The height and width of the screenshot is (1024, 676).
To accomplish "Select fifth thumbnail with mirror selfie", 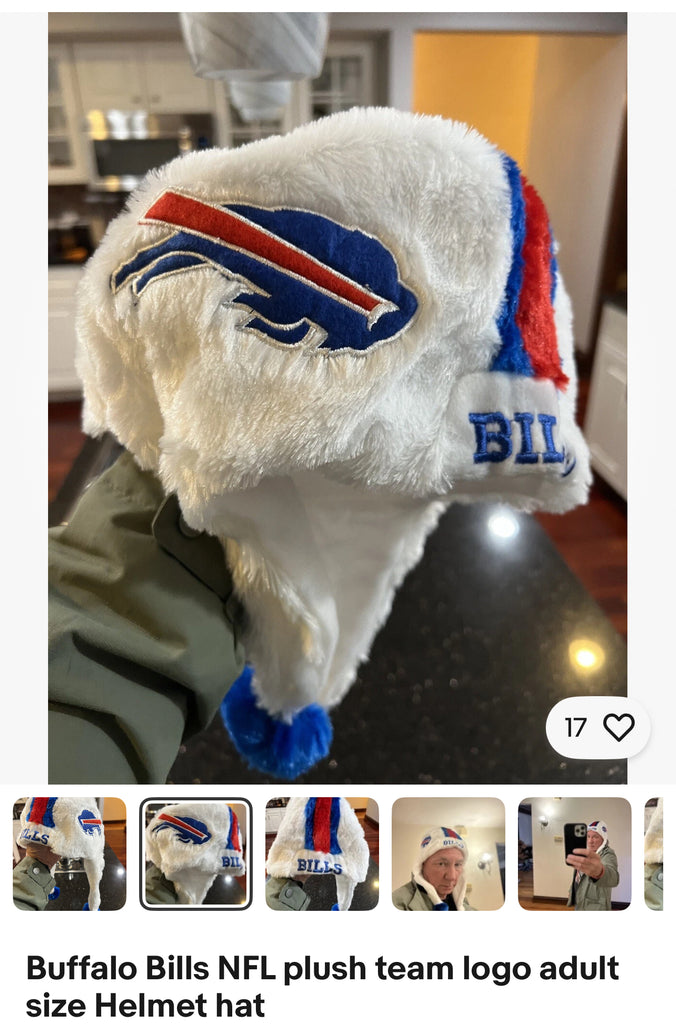I will click(x=574, y=853).
